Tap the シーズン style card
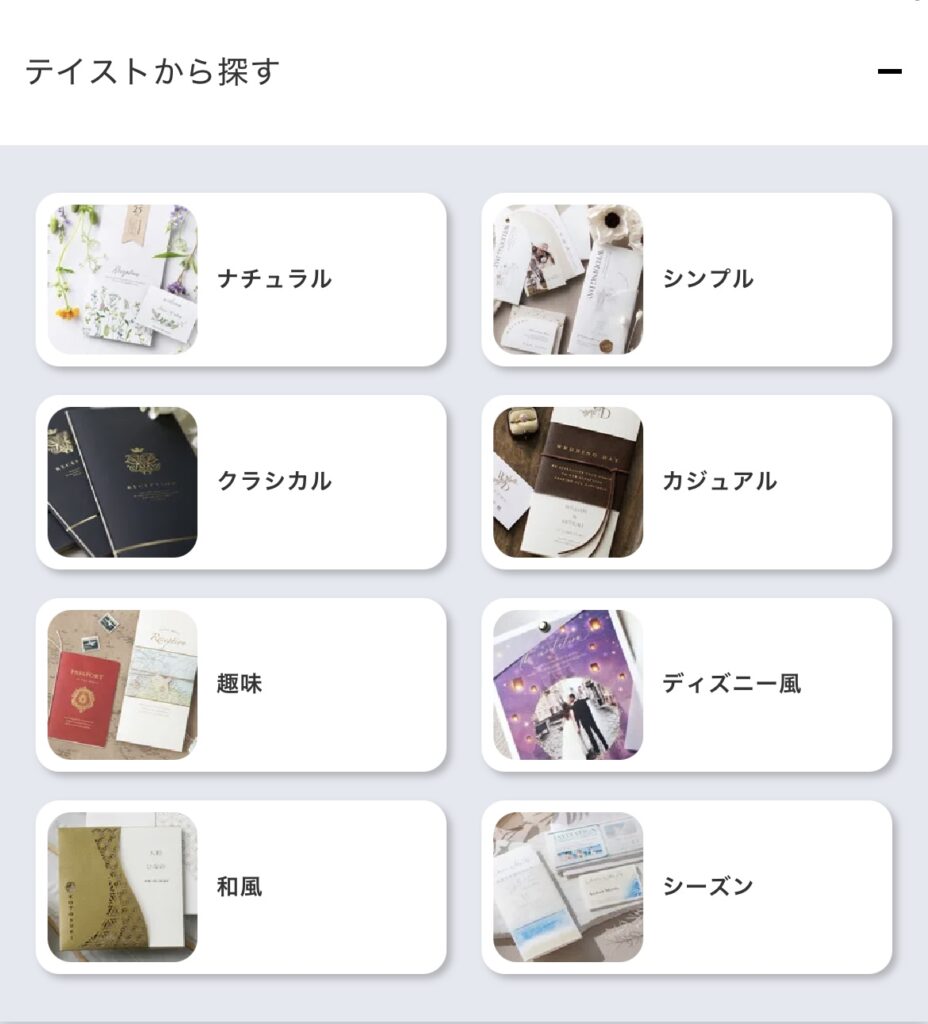 [687, 886]
